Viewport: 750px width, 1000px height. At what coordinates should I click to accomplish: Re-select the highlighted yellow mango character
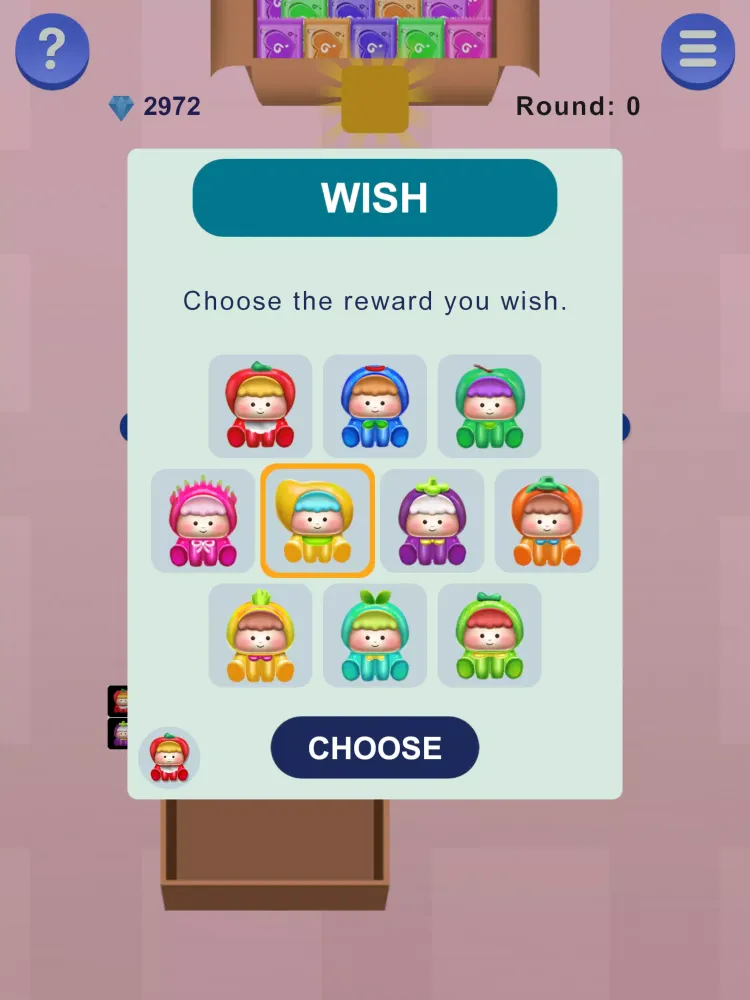click(x=317, y=521)
